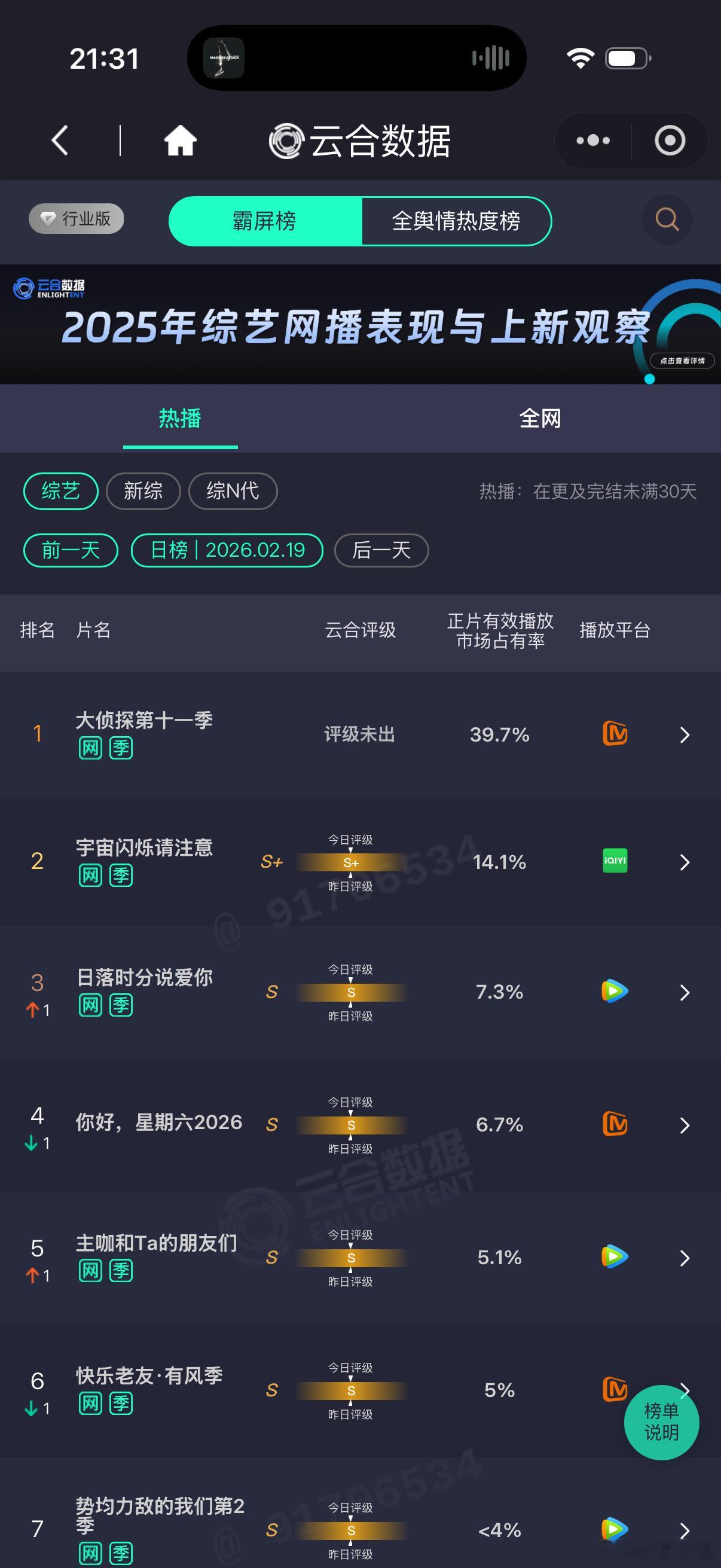Tap the search magnifier icon
Screen dimensions: 721x1568
pyautogui.click(x=667, y=220)
